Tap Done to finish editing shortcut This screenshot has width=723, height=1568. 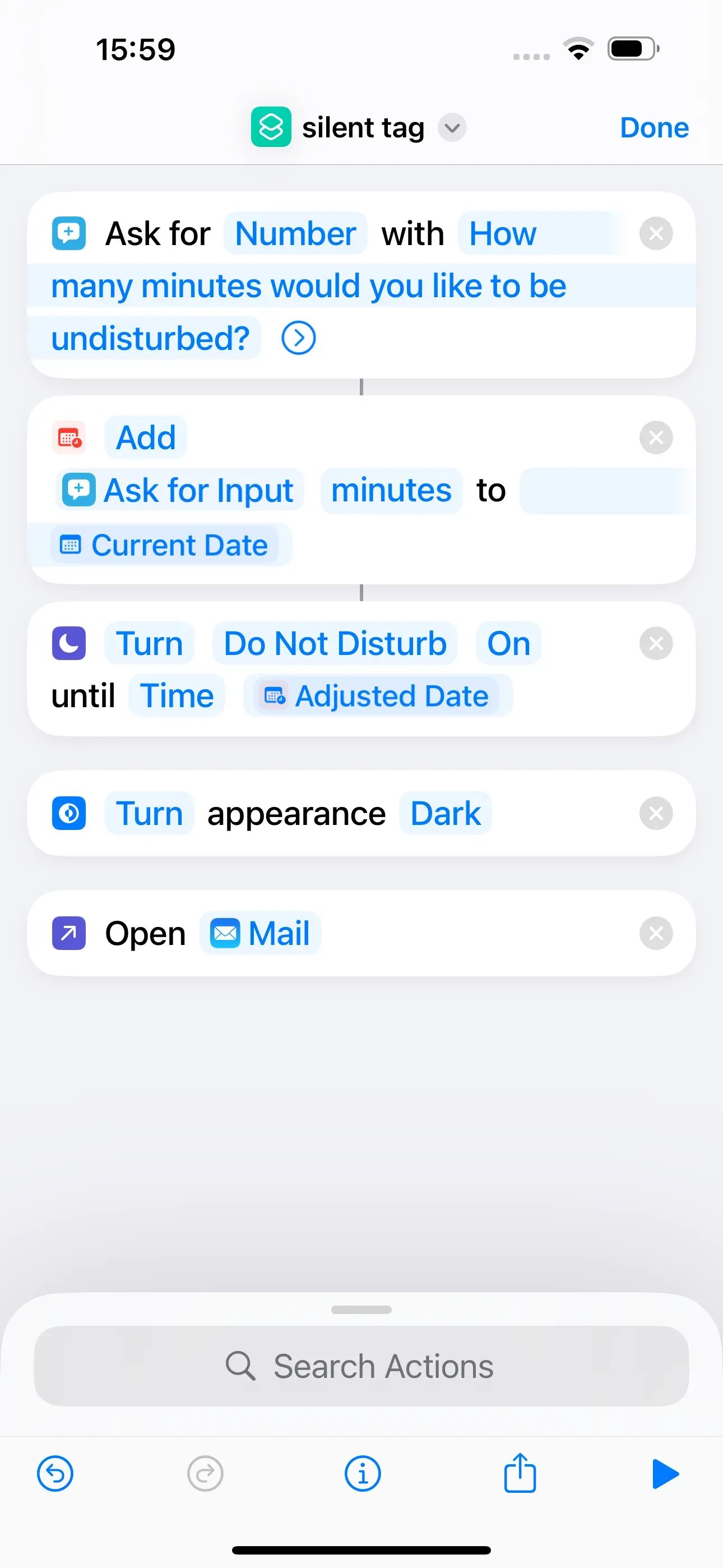click(x=654, y=128)
